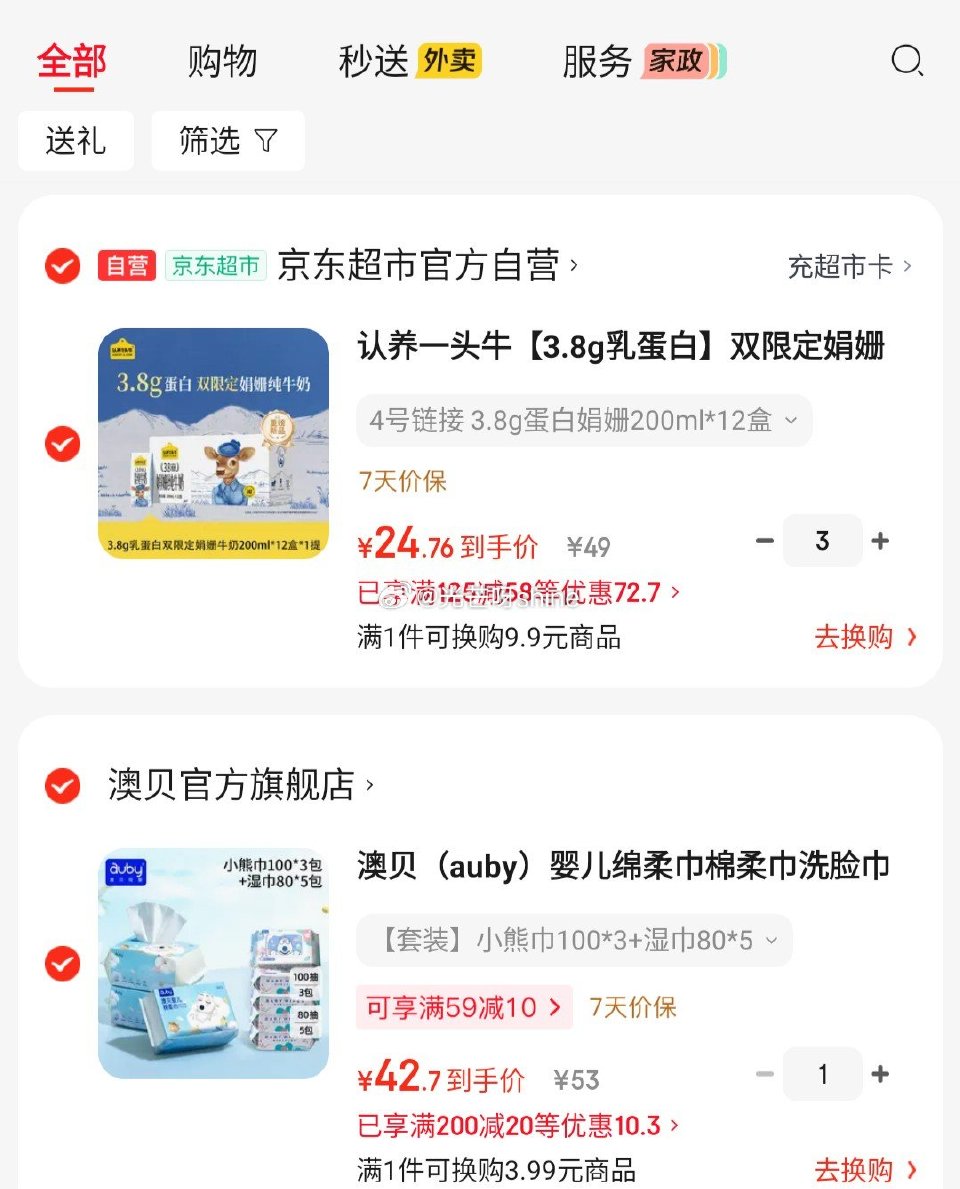Expand the 已享满200减20 discount details
This screenshot has height=1189, width=960.
[512, 1126]
